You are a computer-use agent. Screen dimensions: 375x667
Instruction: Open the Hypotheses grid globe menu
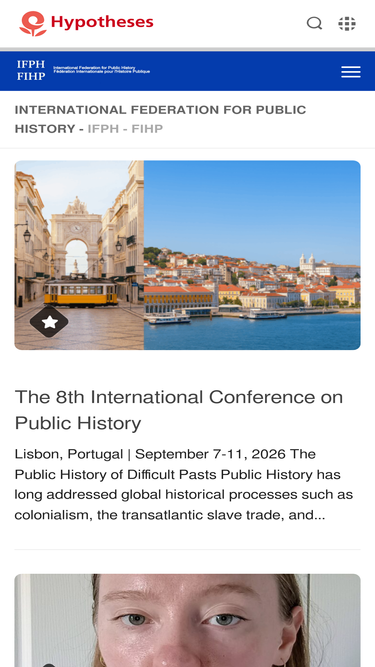(347, 23)
